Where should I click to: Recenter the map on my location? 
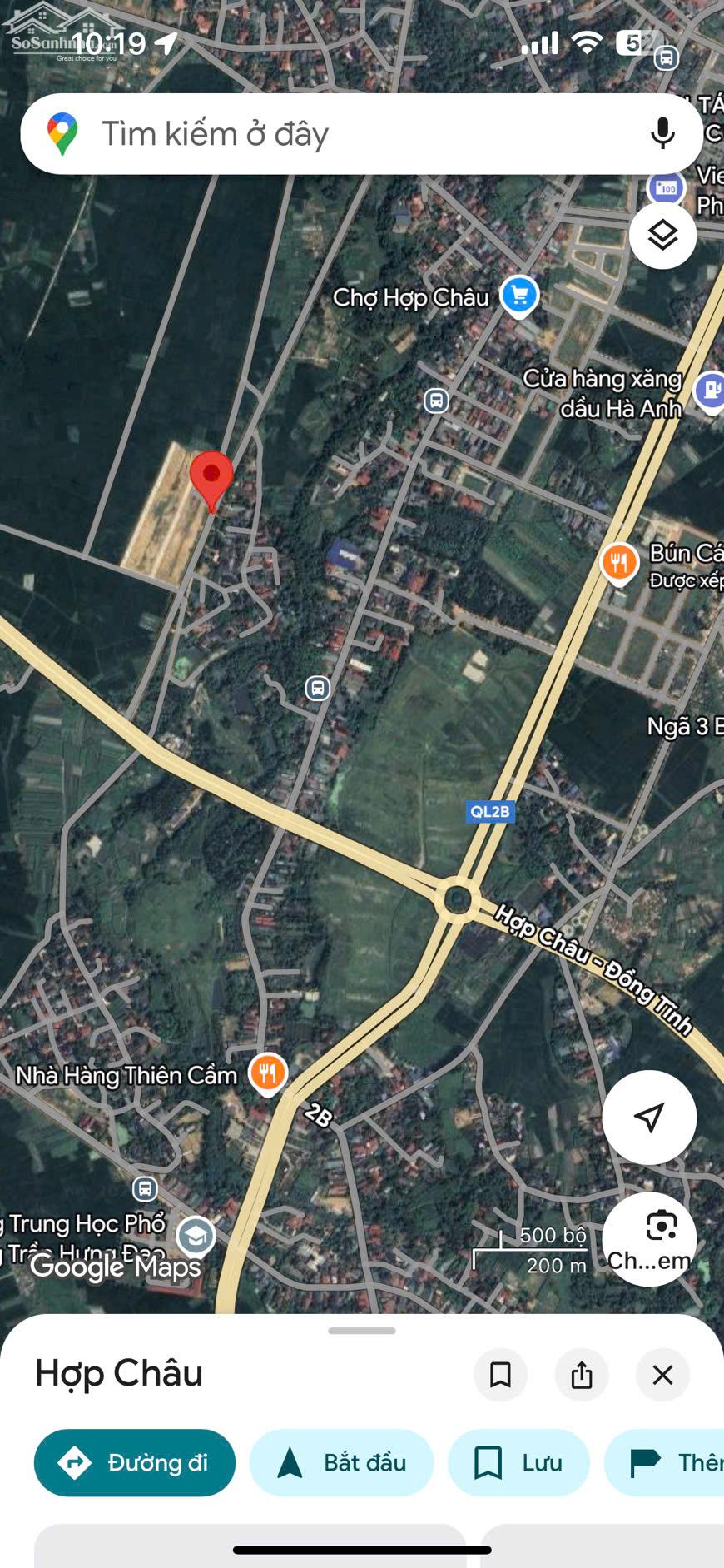click(x=649, y=1117)
